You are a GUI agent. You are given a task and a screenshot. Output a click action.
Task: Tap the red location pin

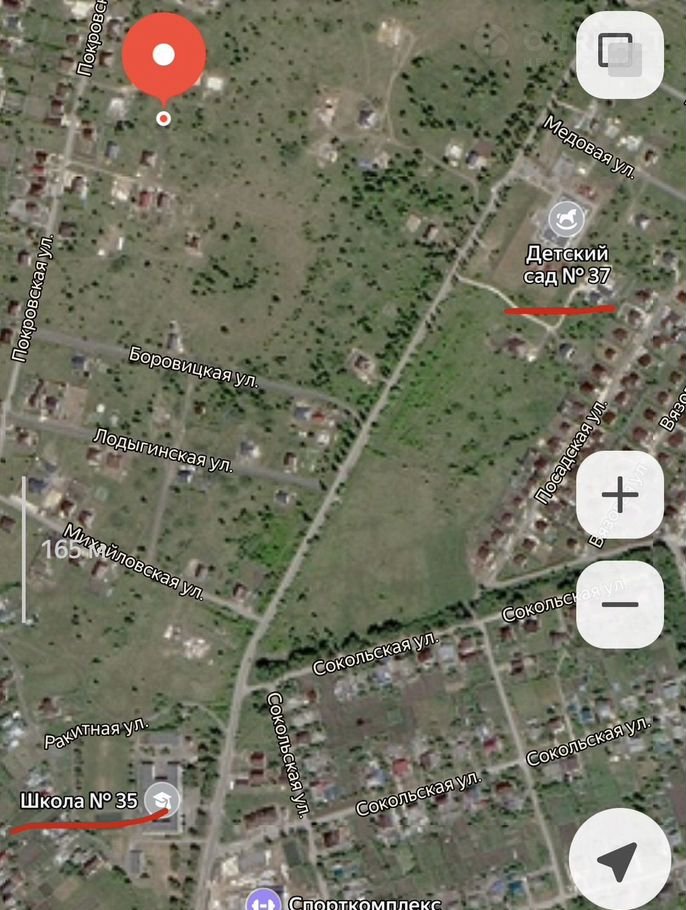click(x=164, y=57)
